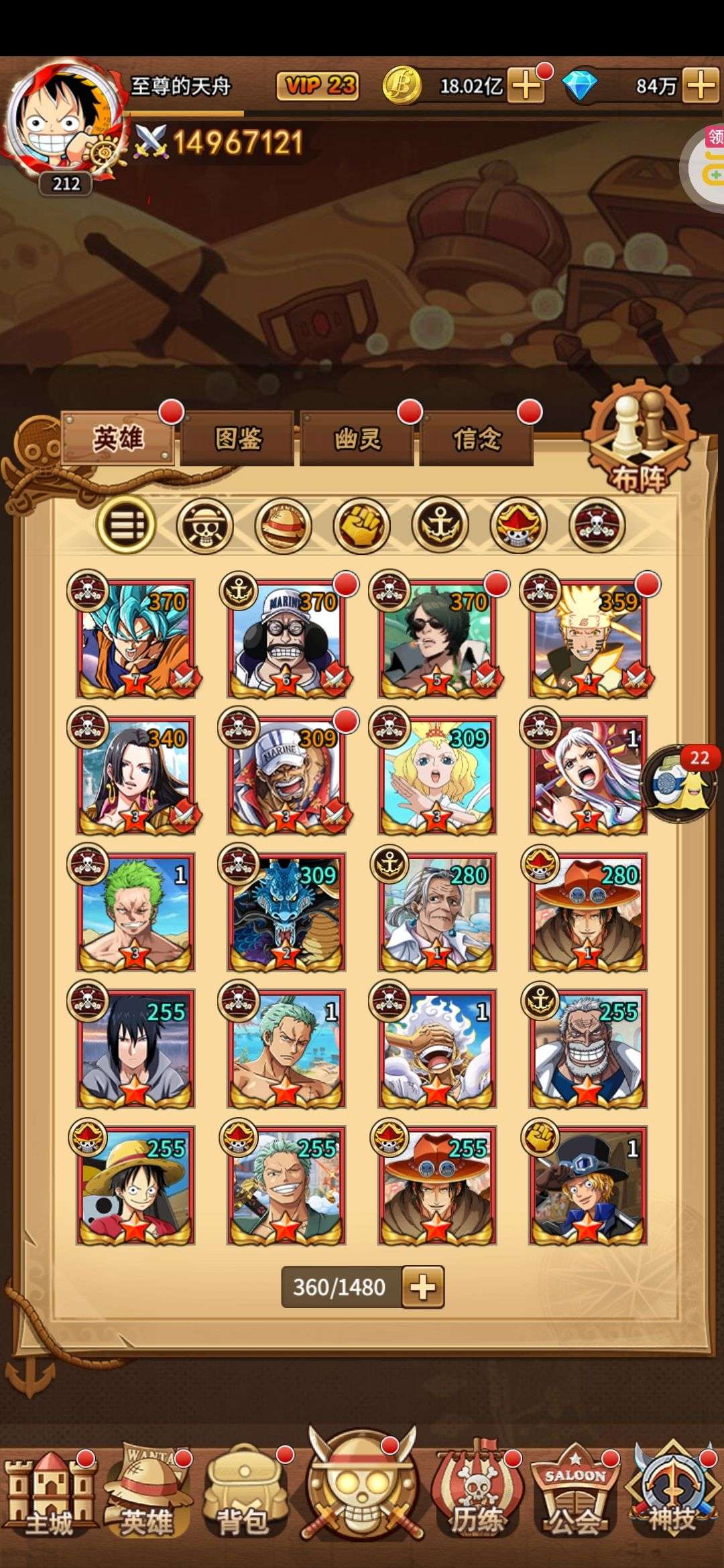Add more gold coins with plus button
Viewport: 724px width, 1568px height.
526,85
